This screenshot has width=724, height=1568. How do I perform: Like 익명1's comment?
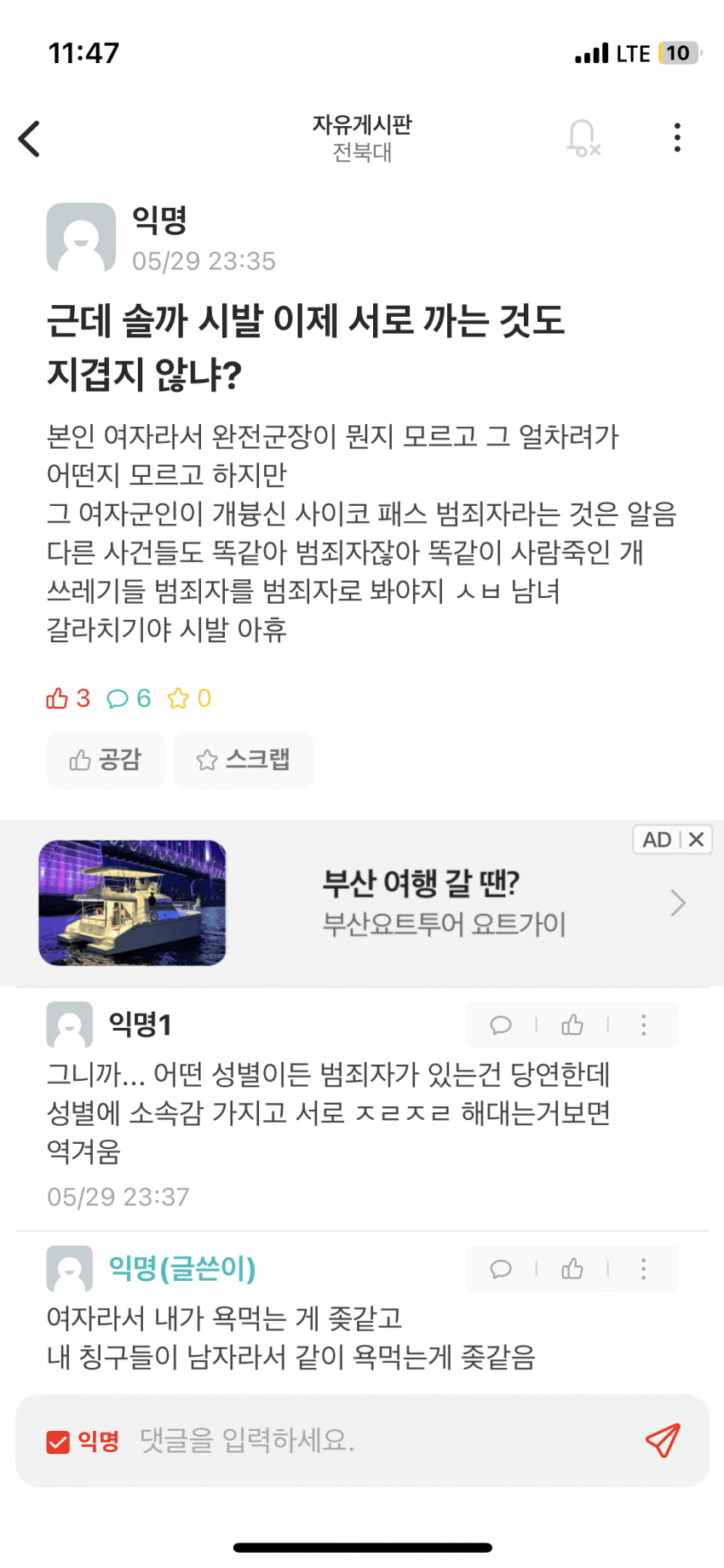point(572,1025)
